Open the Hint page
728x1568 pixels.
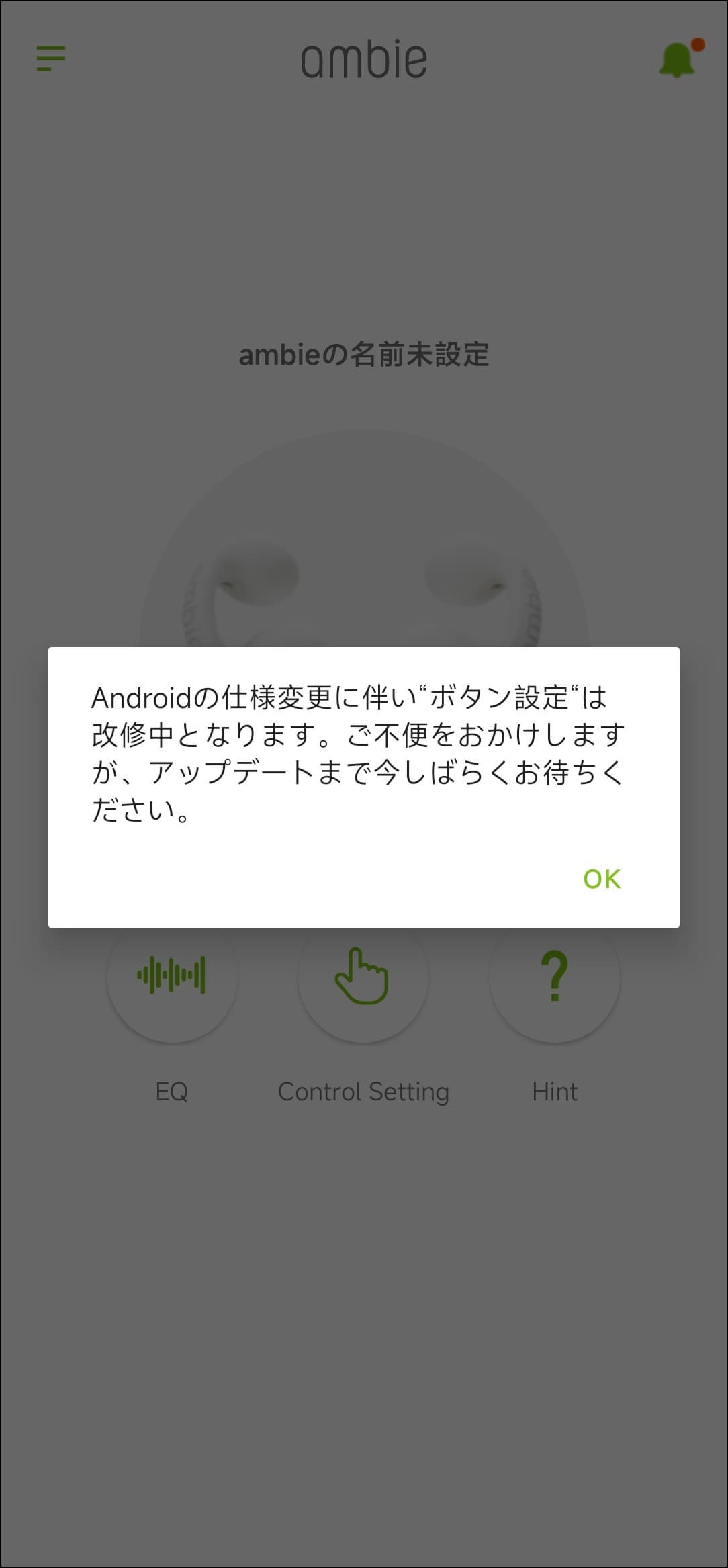coord(555,977)
